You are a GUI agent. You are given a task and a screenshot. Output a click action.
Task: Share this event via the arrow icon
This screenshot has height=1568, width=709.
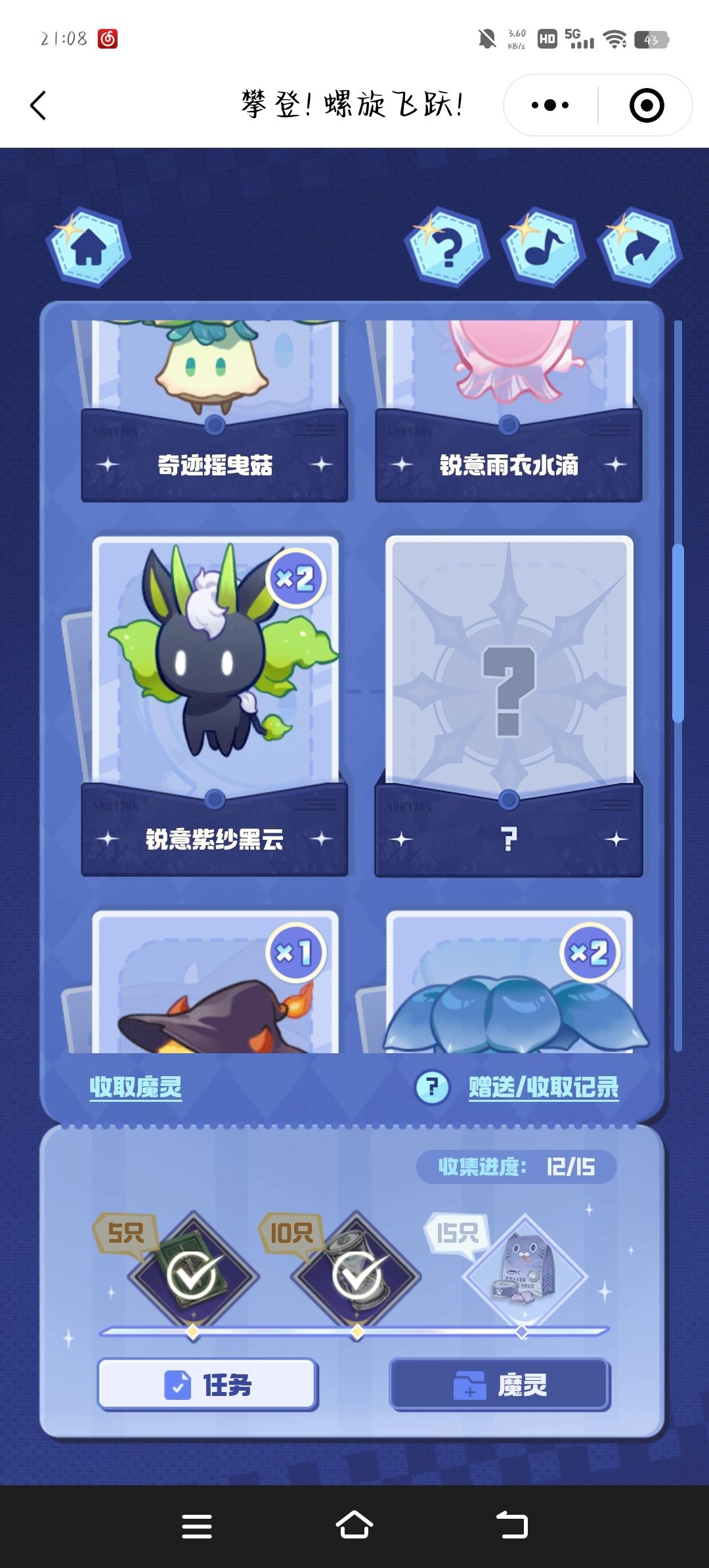click(640, 248)
